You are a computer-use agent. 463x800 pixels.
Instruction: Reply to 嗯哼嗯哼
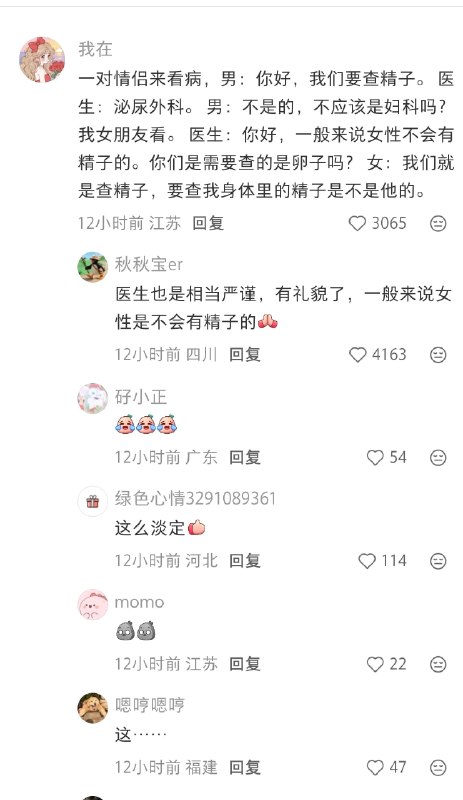(x=245, y=767)
